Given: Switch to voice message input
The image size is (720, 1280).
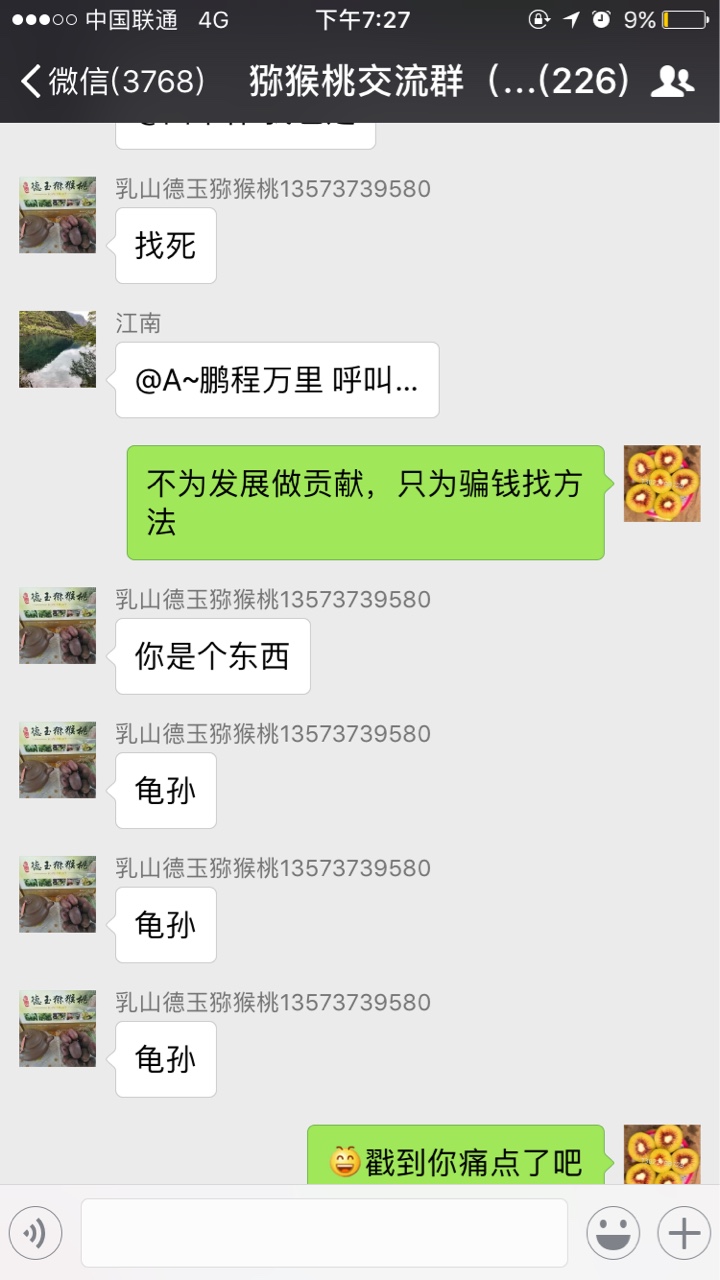Looking at the screenshot, I should tap(36, 1233).
